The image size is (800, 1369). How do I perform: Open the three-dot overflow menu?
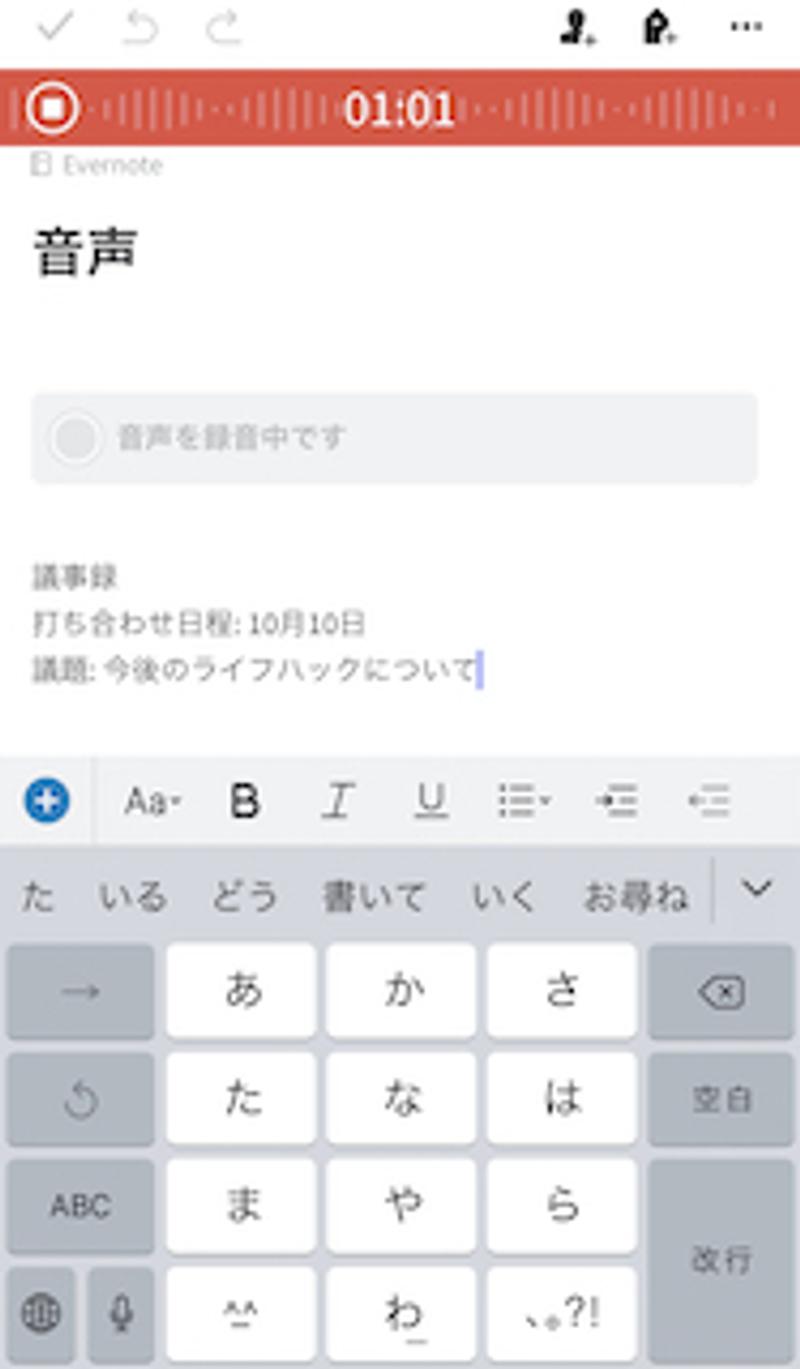tap(746, 27)
